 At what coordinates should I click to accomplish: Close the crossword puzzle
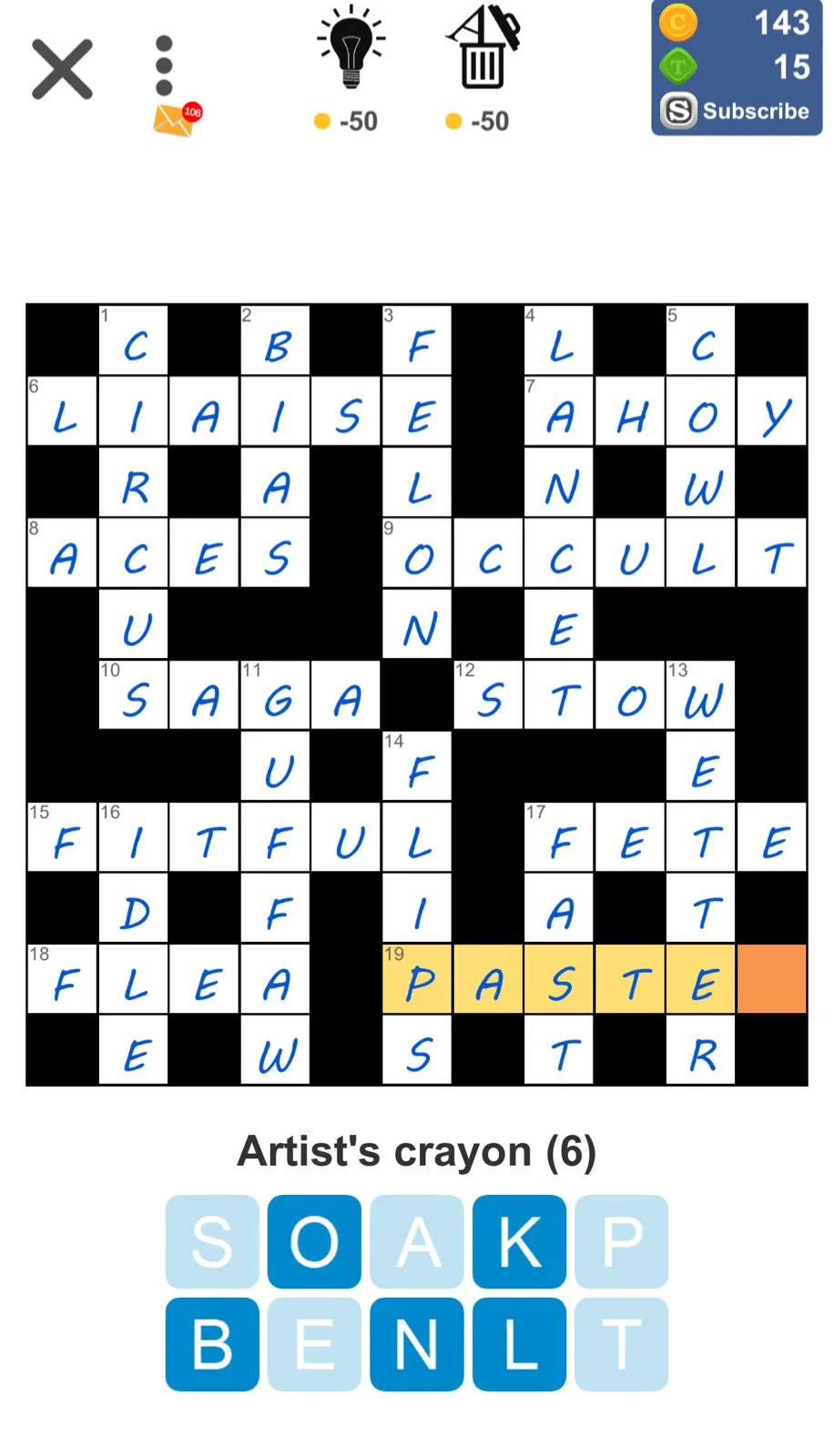tap(62, 69)
